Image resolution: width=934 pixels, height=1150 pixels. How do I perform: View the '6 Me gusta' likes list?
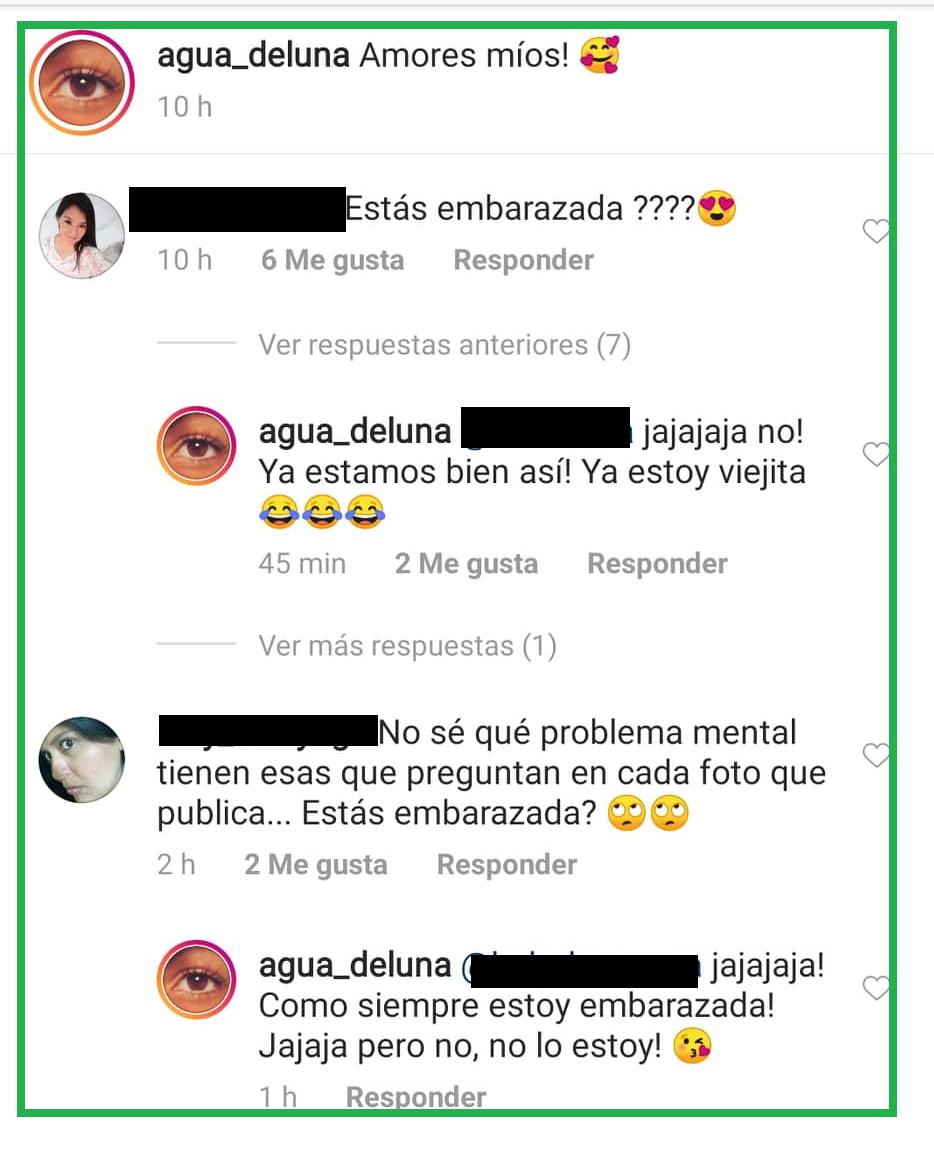(x=332, y=260)
